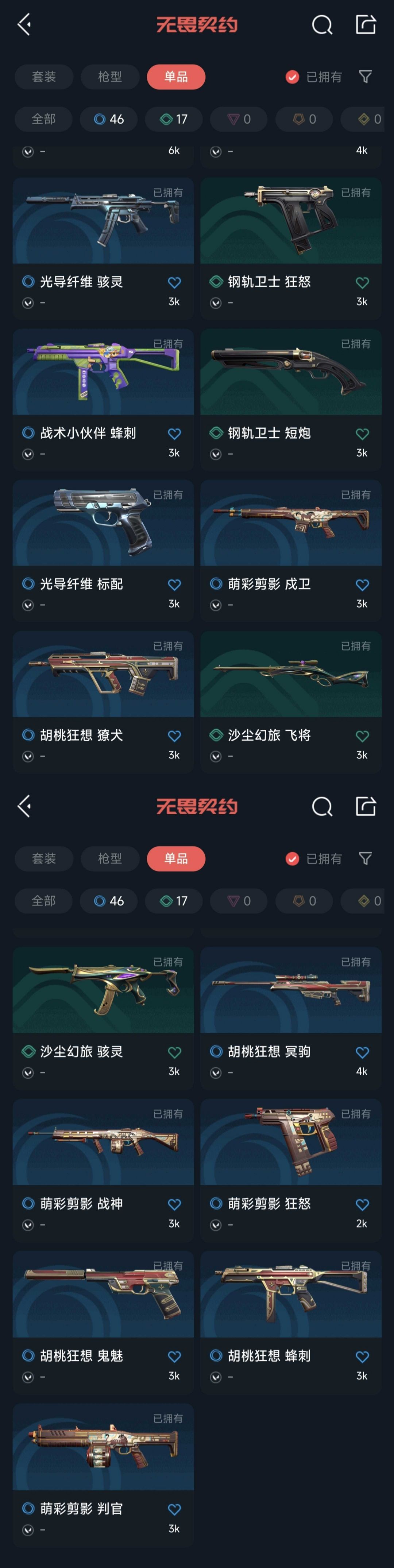Viewport: 394px width, 1568px height.
Task: Open the 战术小伙伴 蜂刺 skin card
Action: pos(103,399)
